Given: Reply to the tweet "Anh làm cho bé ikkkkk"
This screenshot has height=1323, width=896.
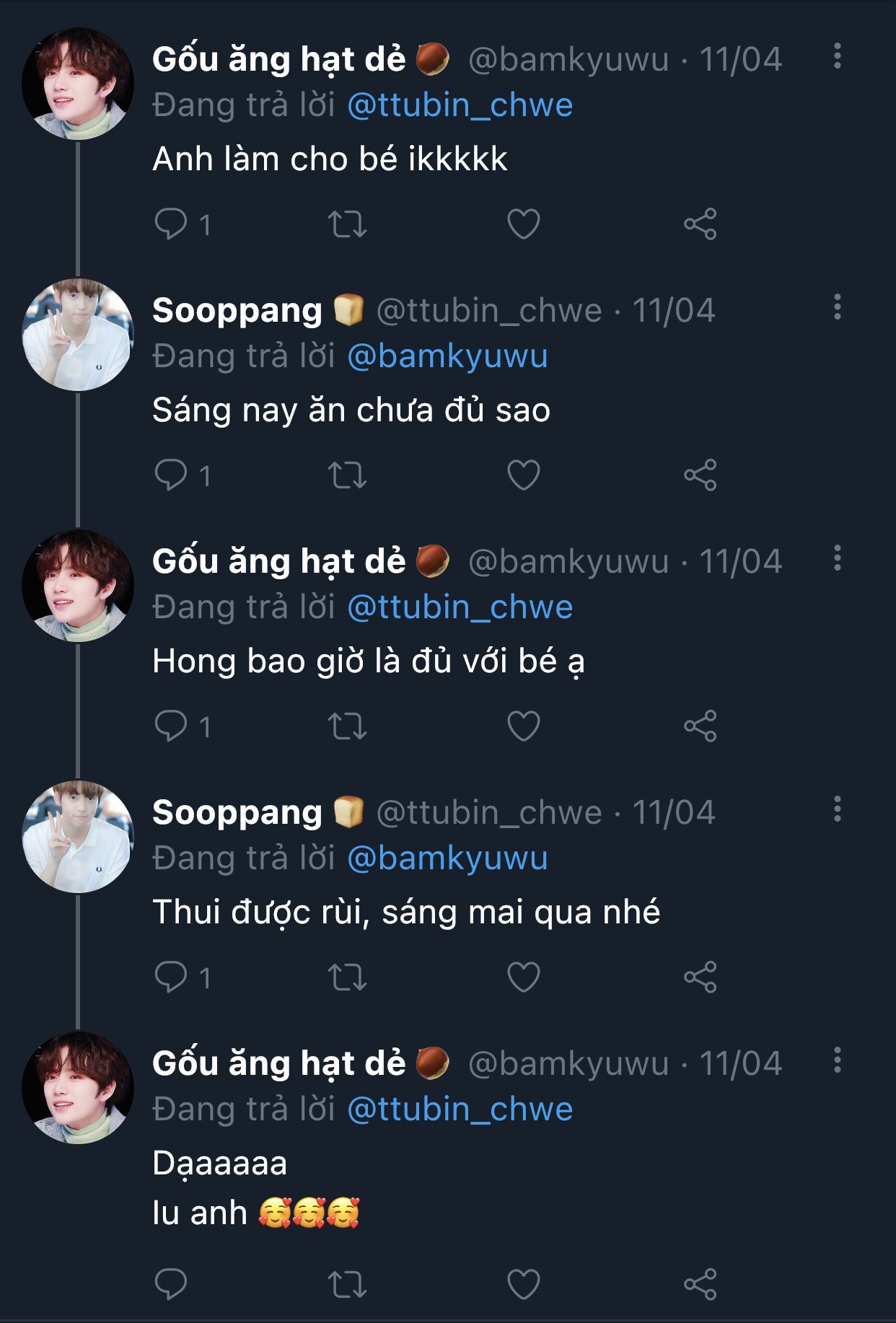Looking at the screenshot, I should click(x=171, y=224).
